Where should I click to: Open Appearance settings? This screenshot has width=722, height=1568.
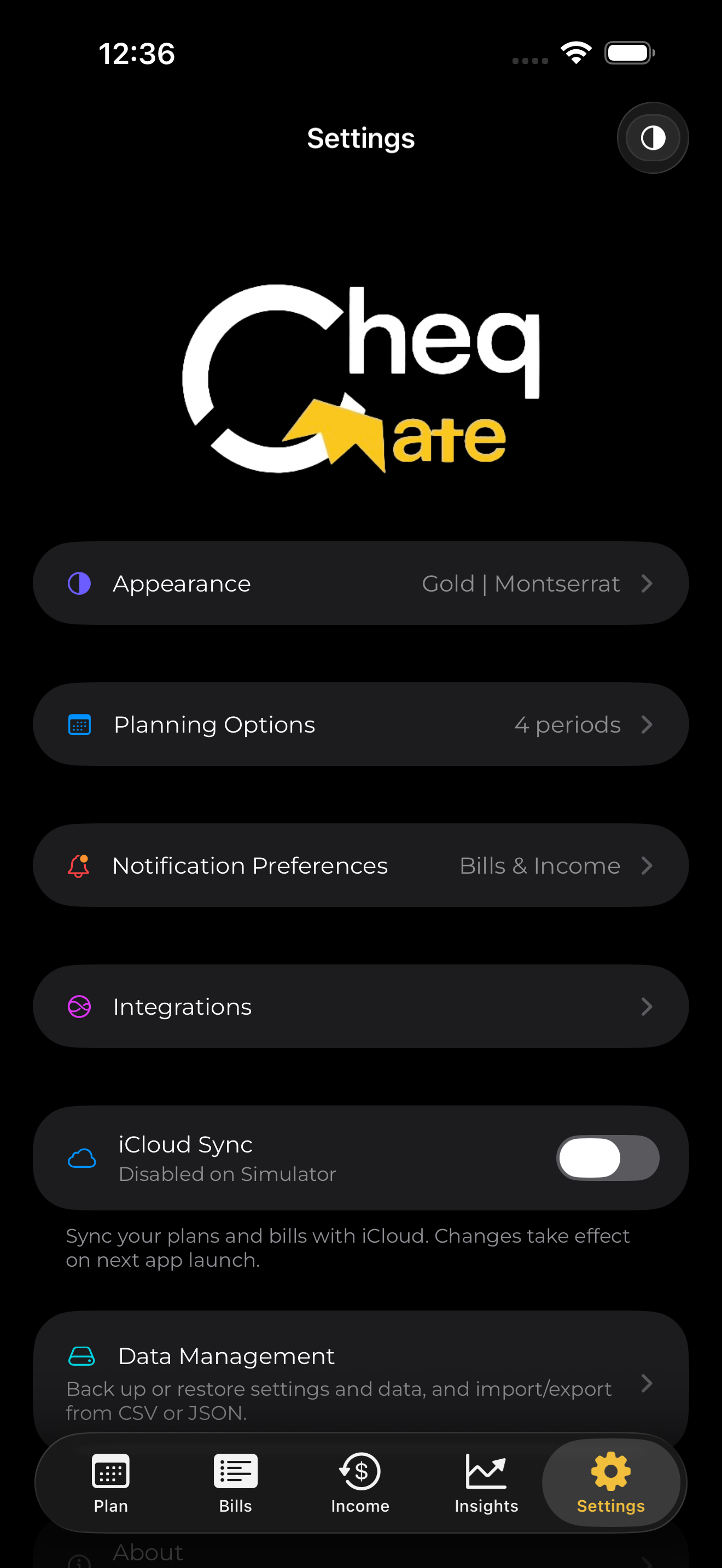(360, 583)
